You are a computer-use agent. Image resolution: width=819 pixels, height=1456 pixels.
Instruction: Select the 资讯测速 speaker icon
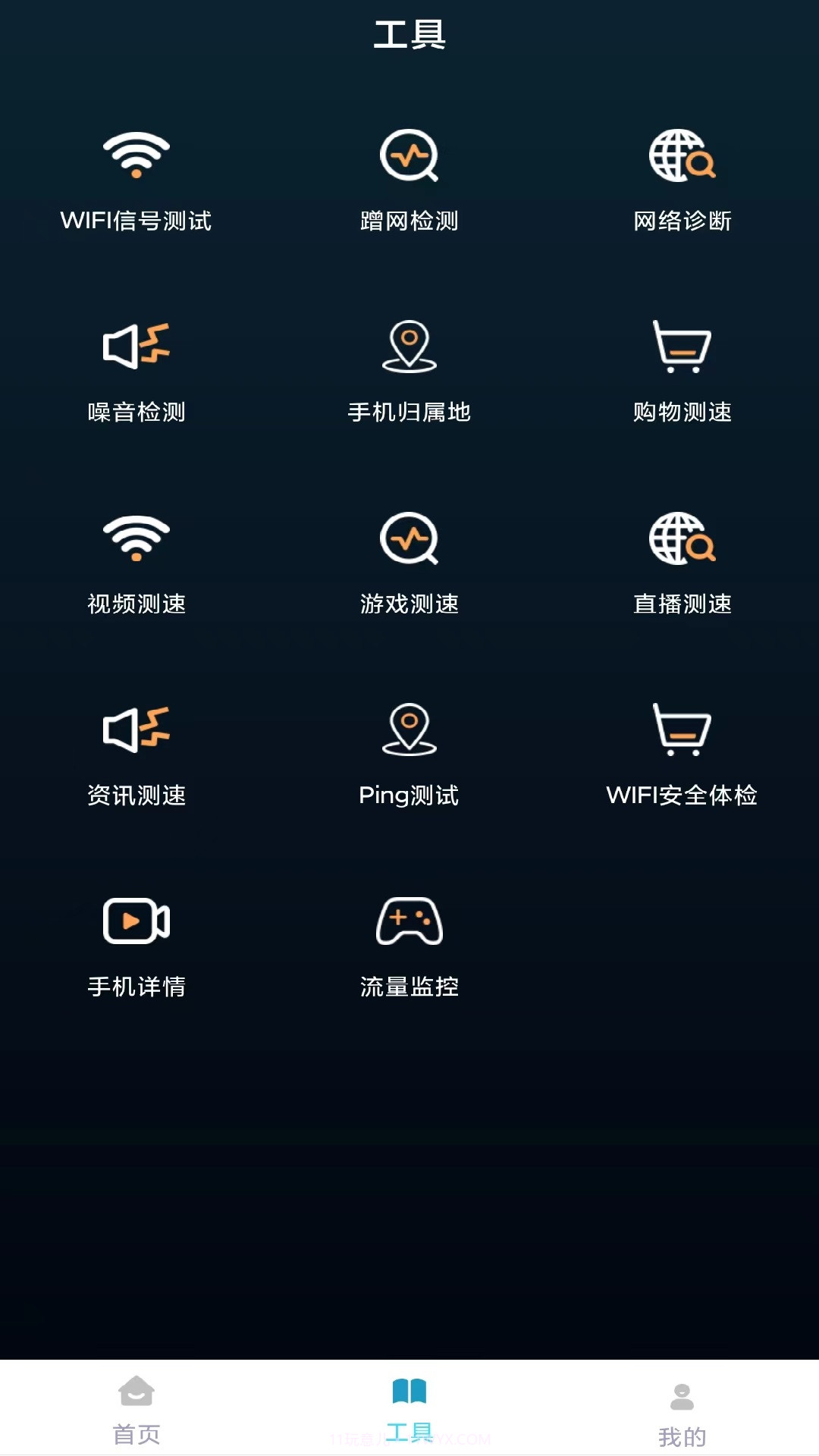(136, 732)
